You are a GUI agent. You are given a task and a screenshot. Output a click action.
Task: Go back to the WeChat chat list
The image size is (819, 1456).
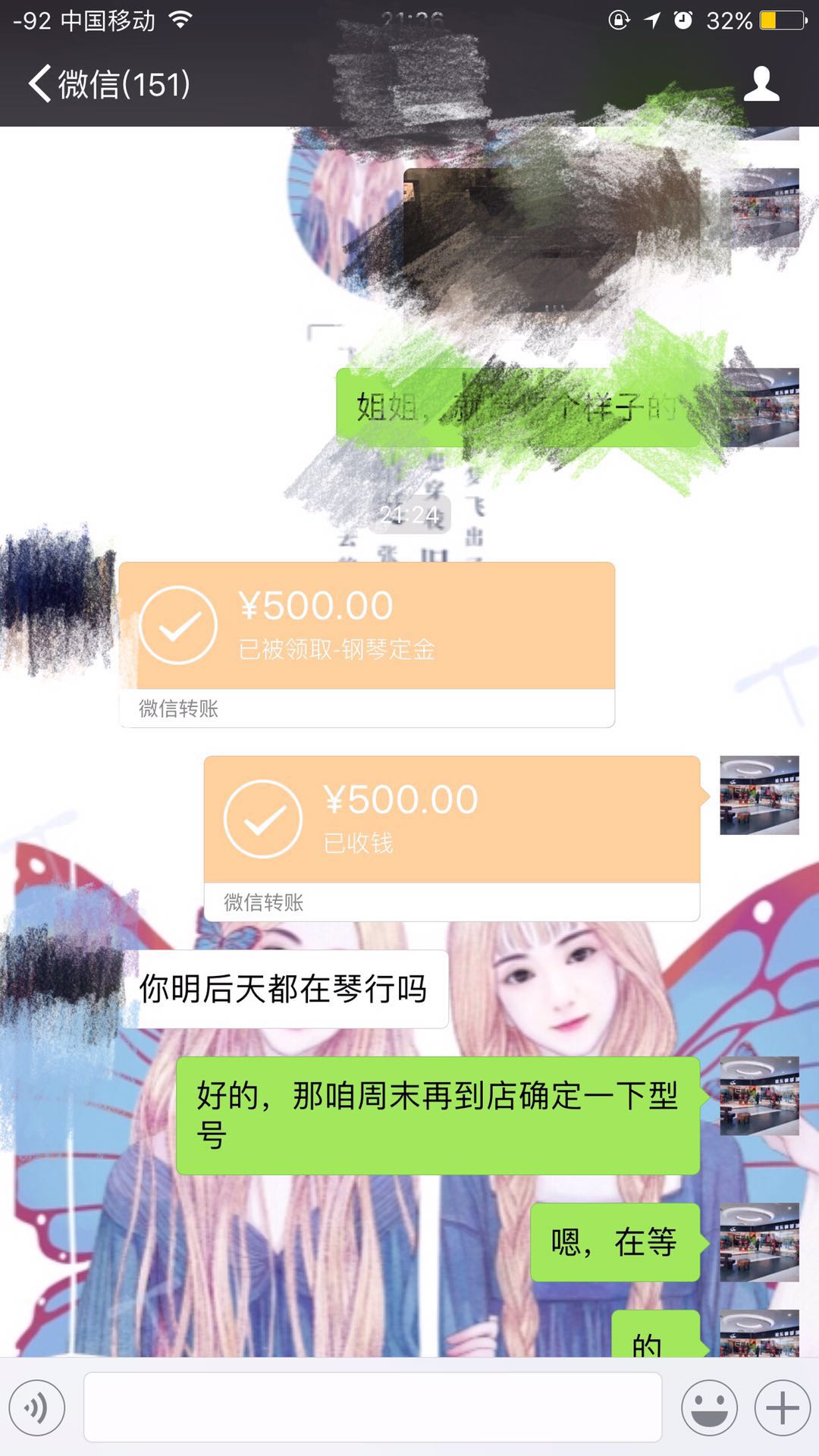coord(106,83)
